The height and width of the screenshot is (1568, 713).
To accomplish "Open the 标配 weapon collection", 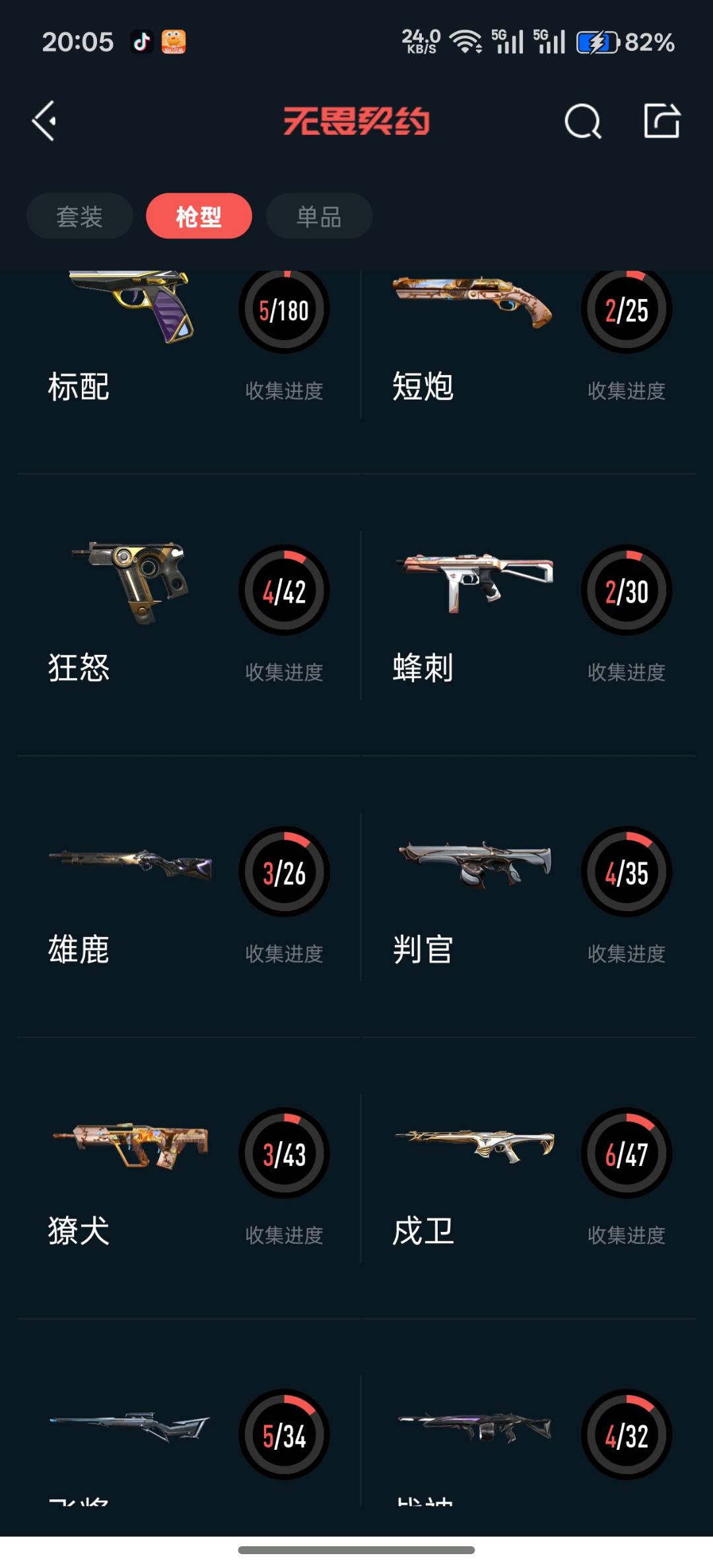I will click(188, 343).
